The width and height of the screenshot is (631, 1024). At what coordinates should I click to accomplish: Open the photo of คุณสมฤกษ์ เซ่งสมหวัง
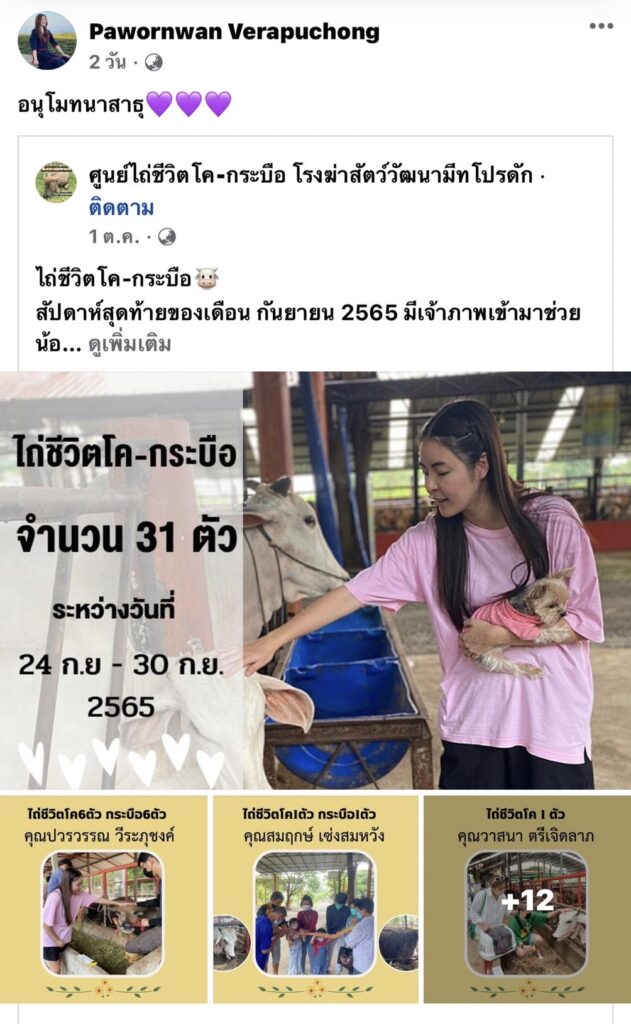(x=315, y=900)
